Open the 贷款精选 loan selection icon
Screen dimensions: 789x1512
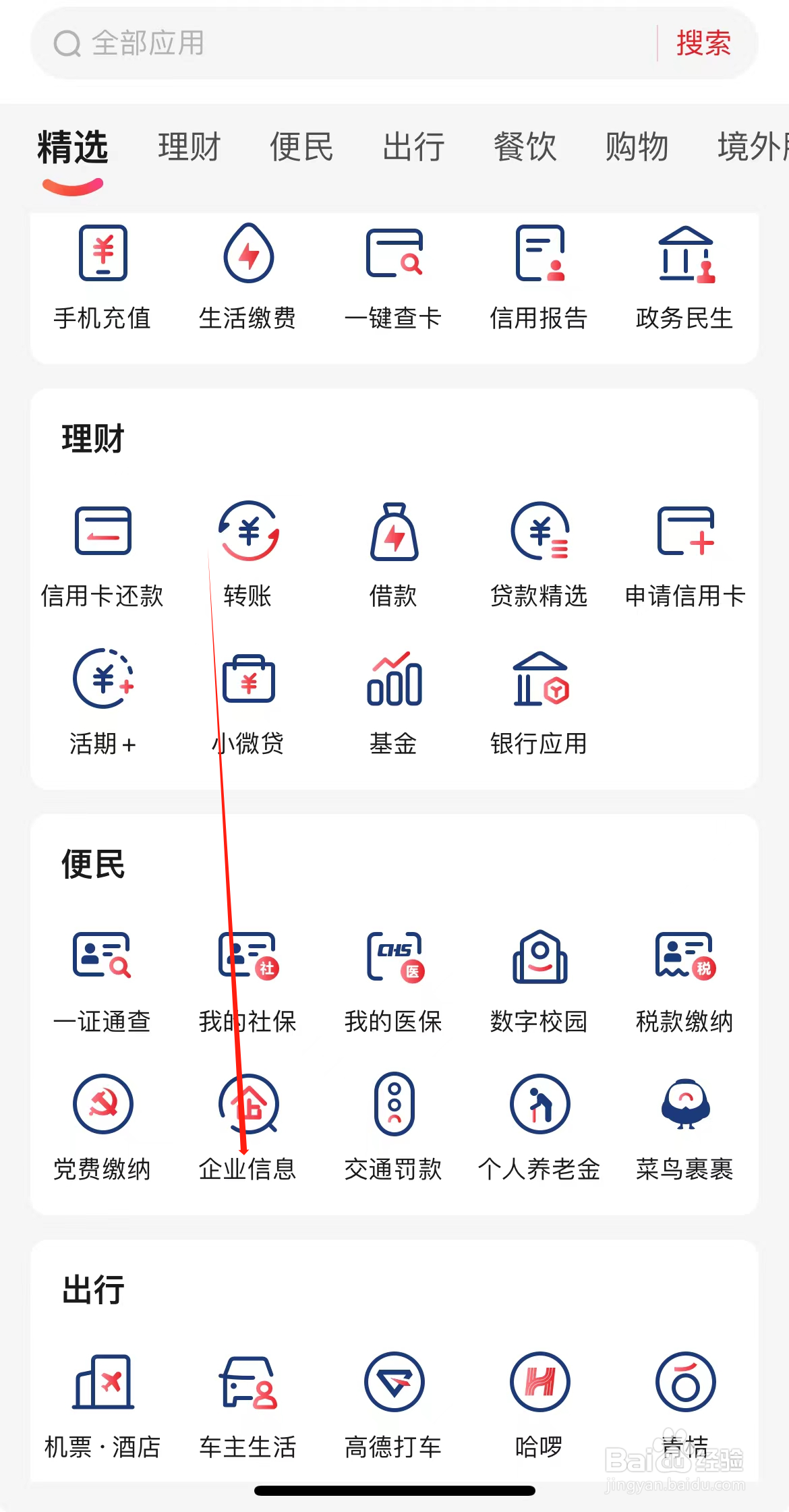[x=539, y=553]
